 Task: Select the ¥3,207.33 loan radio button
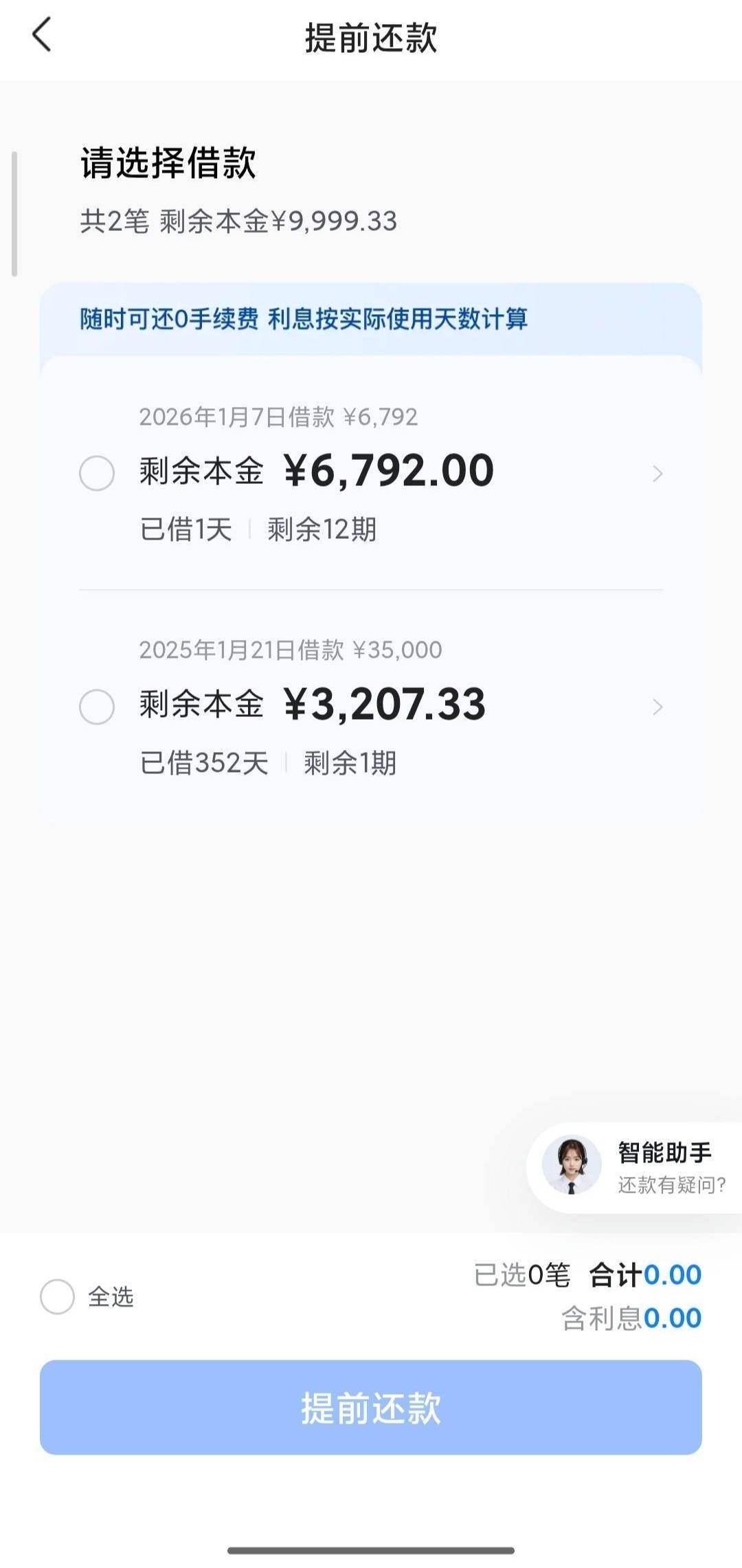pos(97,707)
